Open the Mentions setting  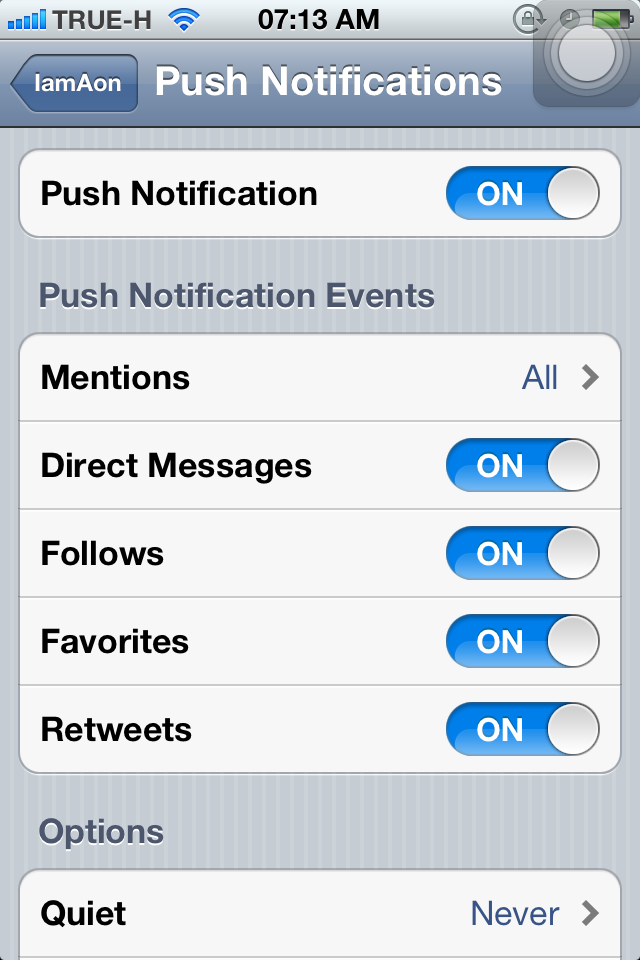[320, 378]
